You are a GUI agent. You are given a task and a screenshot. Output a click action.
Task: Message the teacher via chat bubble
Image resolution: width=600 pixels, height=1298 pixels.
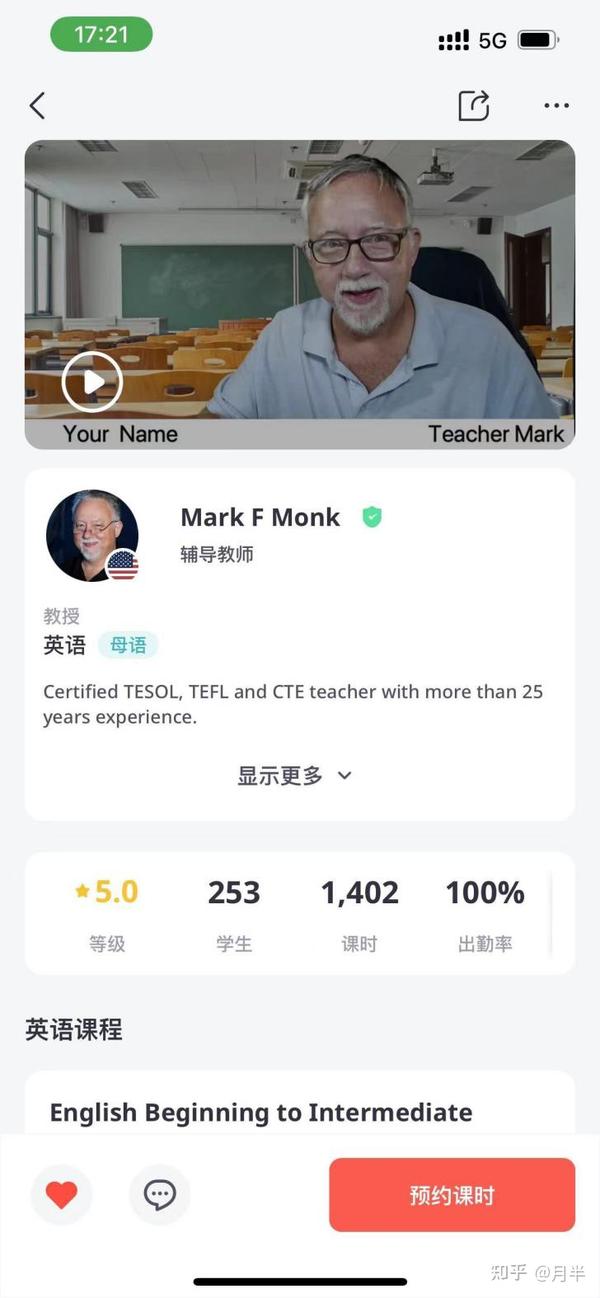tap(160, 1194)
